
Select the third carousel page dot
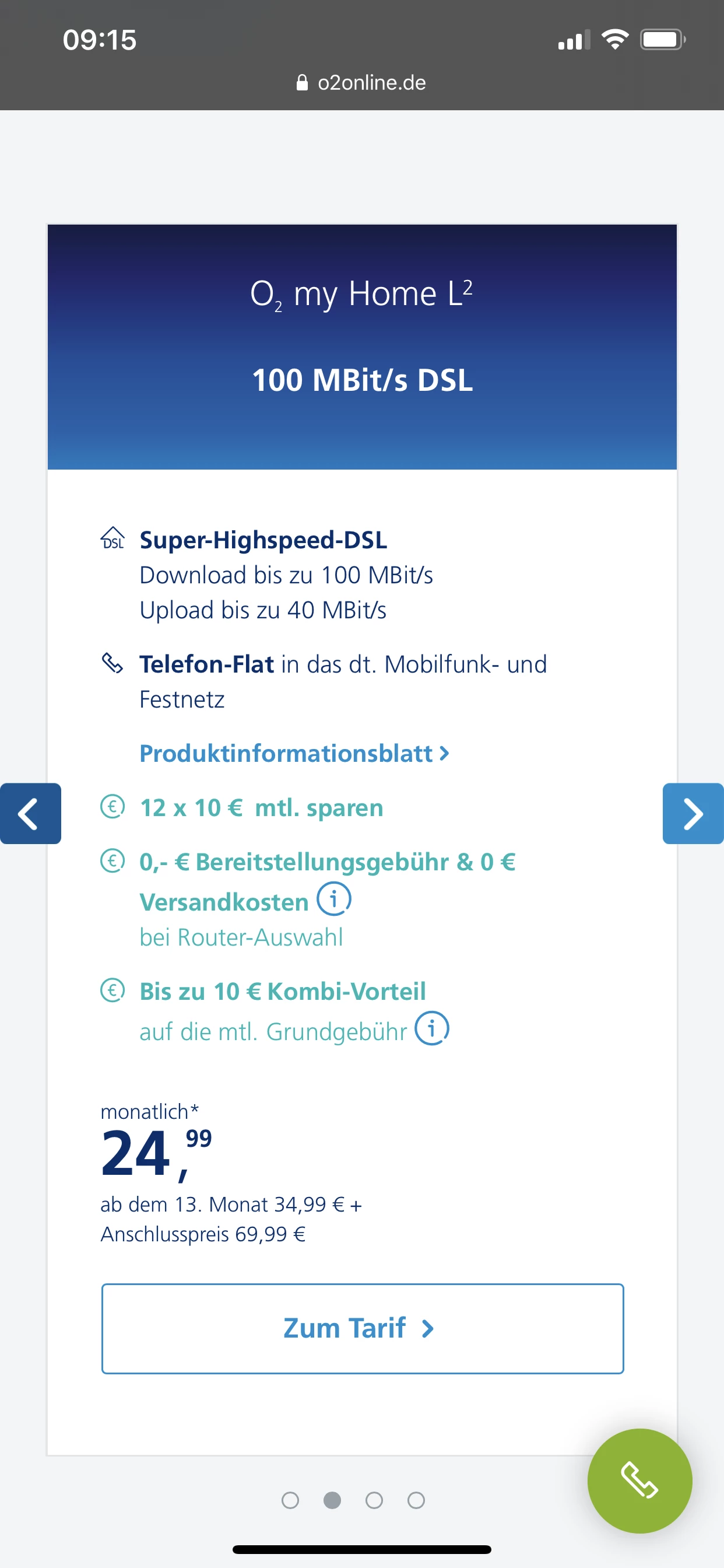374,1500
